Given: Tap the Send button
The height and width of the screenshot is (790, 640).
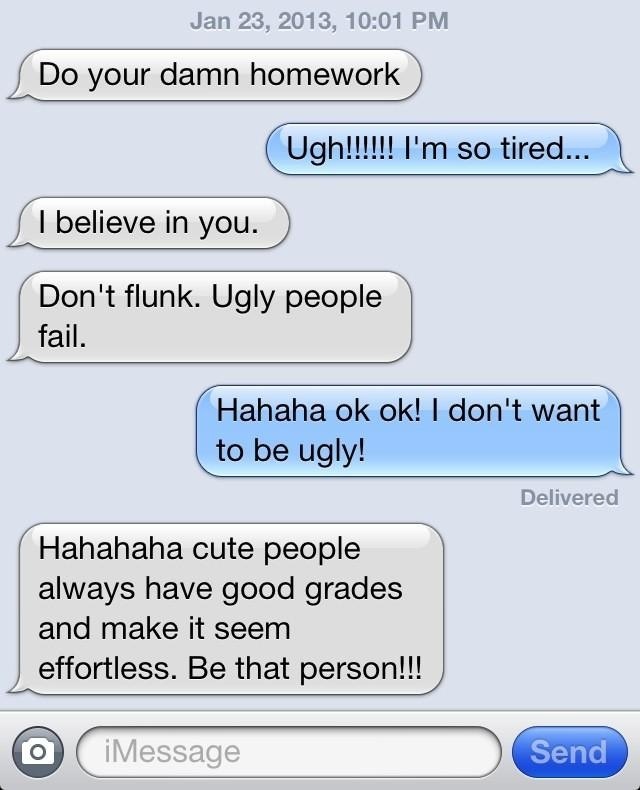Looking at the screenshot, I should [568, 751].
